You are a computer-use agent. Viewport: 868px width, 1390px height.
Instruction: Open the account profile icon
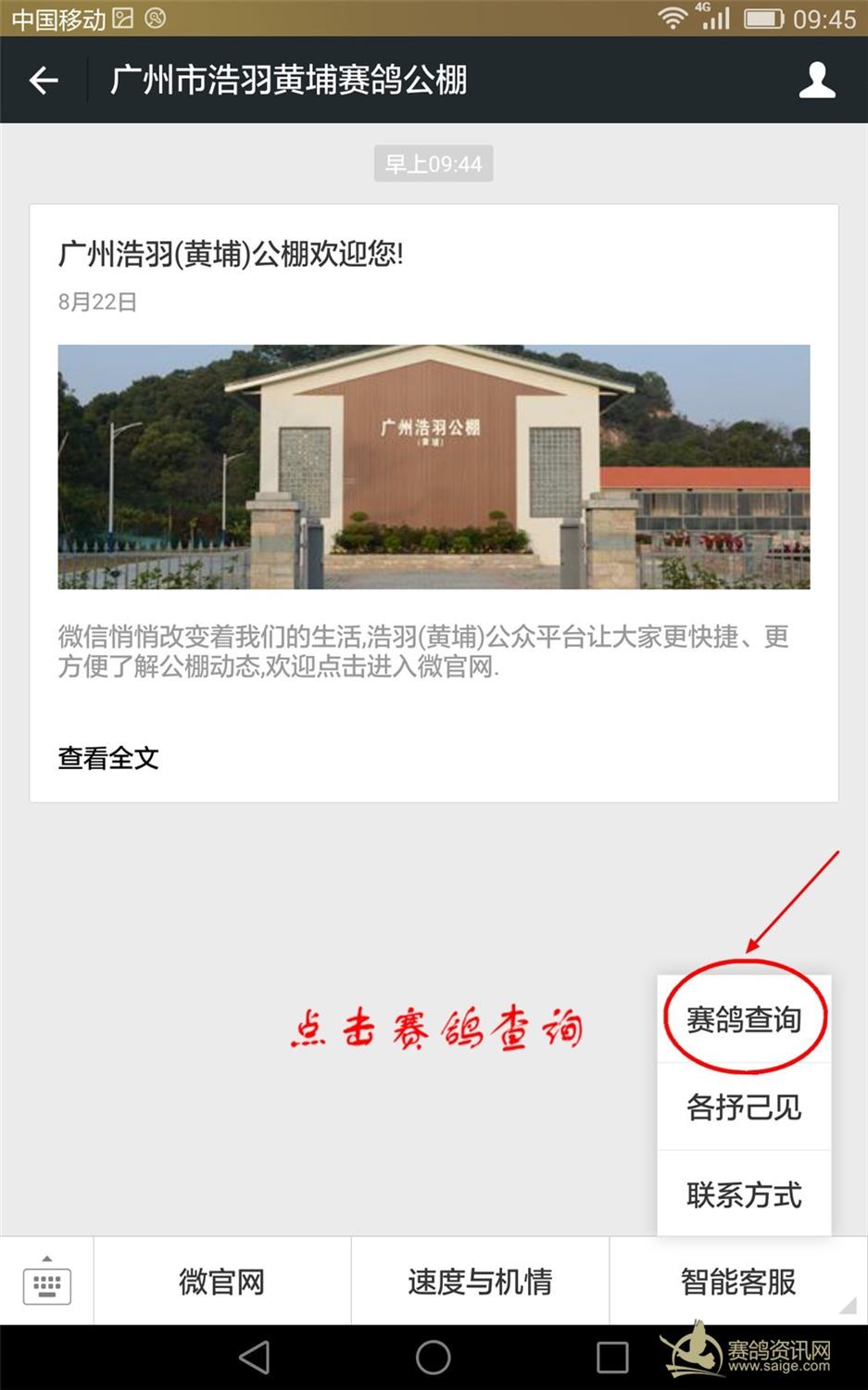point(816,81)
